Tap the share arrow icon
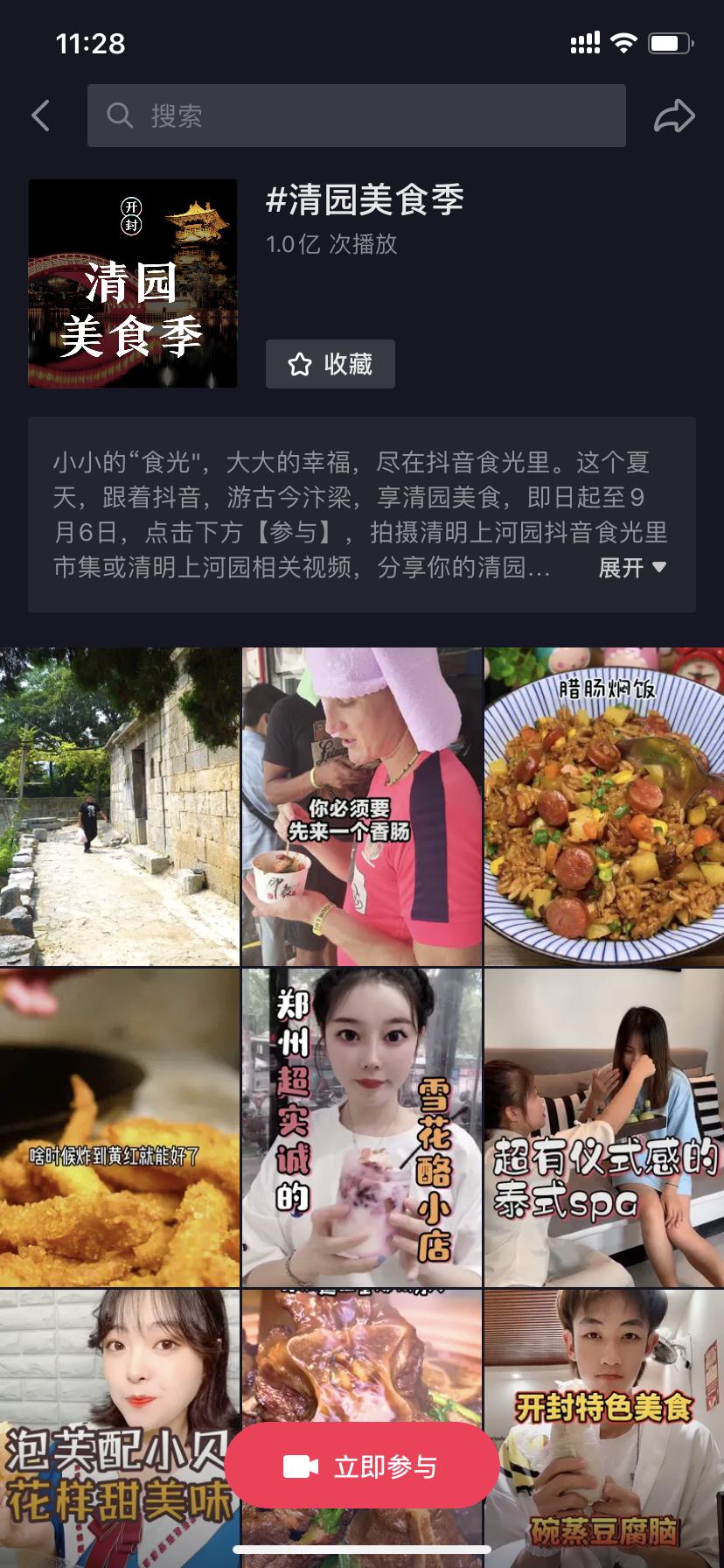This screenshot has height=1568, width=724. click(675, 115)
